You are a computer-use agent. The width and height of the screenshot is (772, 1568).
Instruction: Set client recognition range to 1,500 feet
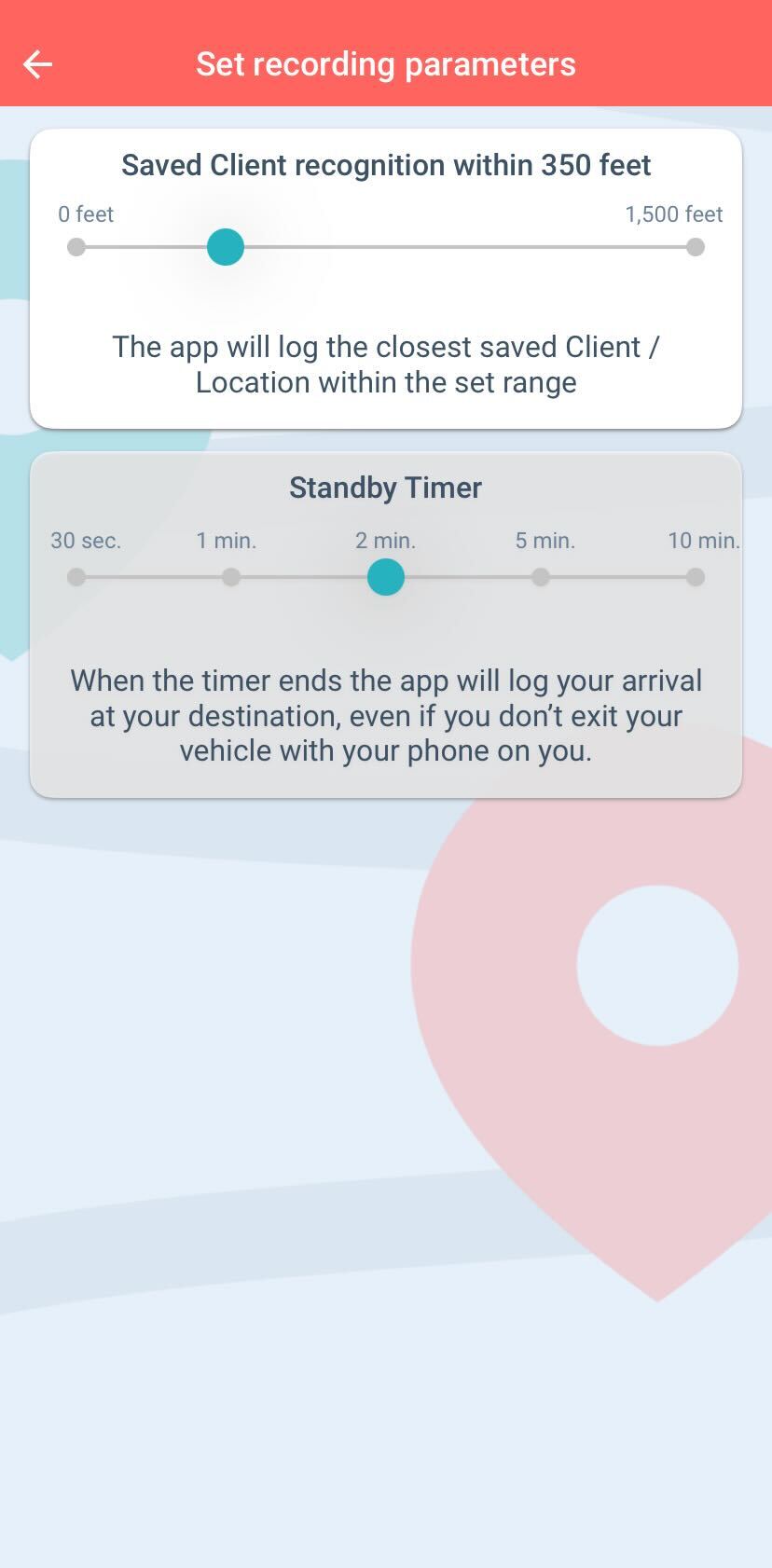pyautogui.click(x=695, y=247)
